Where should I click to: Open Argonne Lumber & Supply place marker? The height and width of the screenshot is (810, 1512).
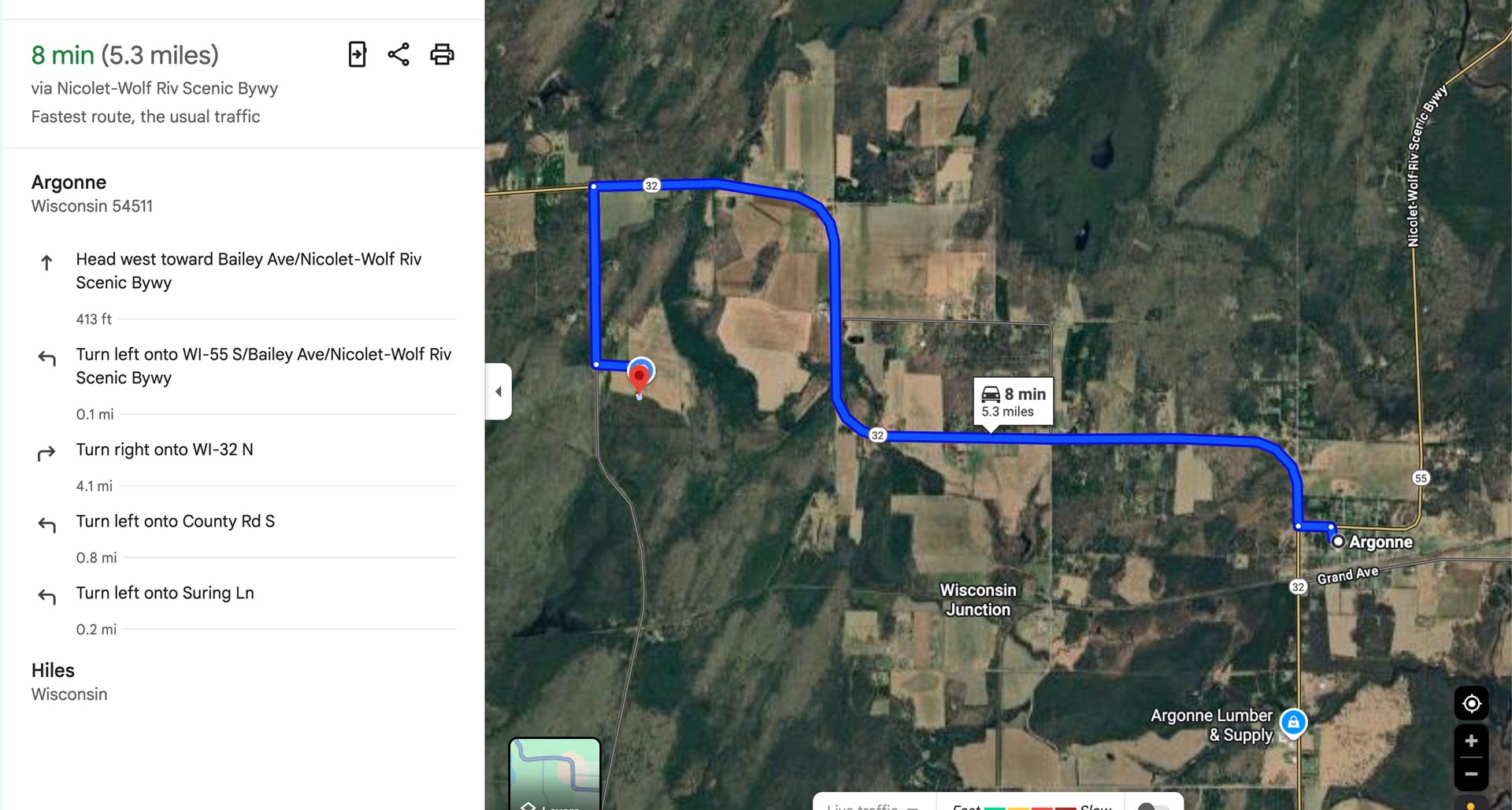click(x=1293, y=722)
